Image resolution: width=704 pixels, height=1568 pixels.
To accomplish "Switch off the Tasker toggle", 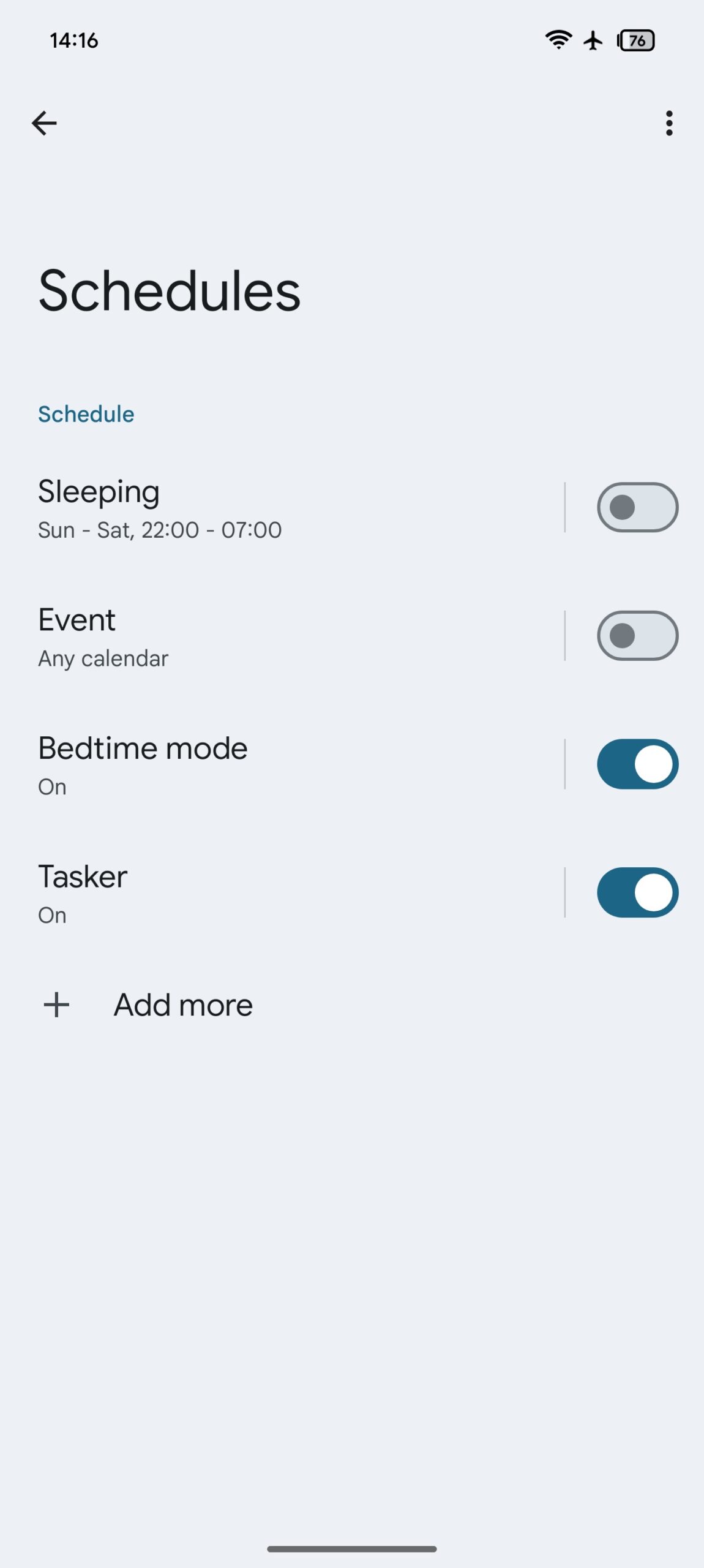I will pos(637,893).
